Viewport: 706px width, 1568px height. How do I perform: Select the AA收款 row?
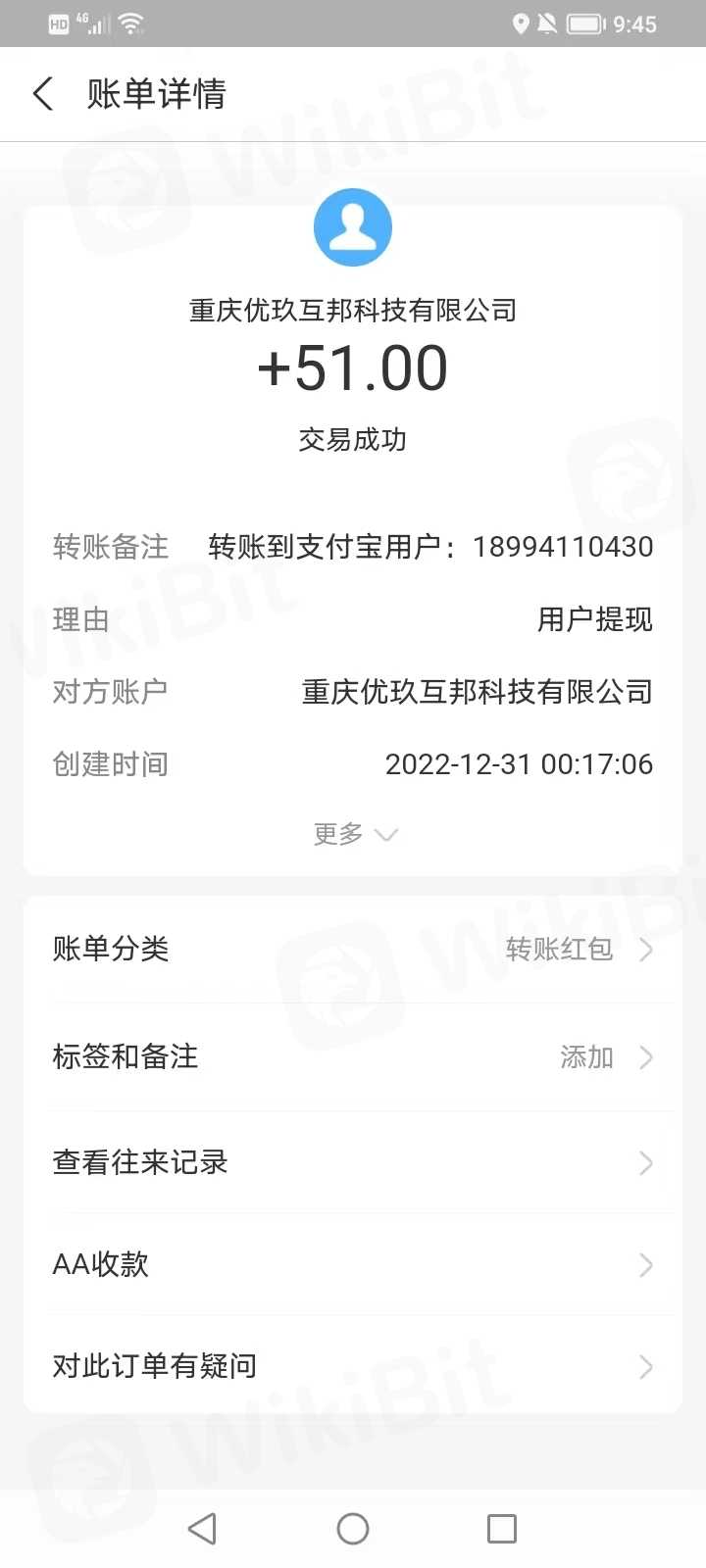[x=353, y=1264]
